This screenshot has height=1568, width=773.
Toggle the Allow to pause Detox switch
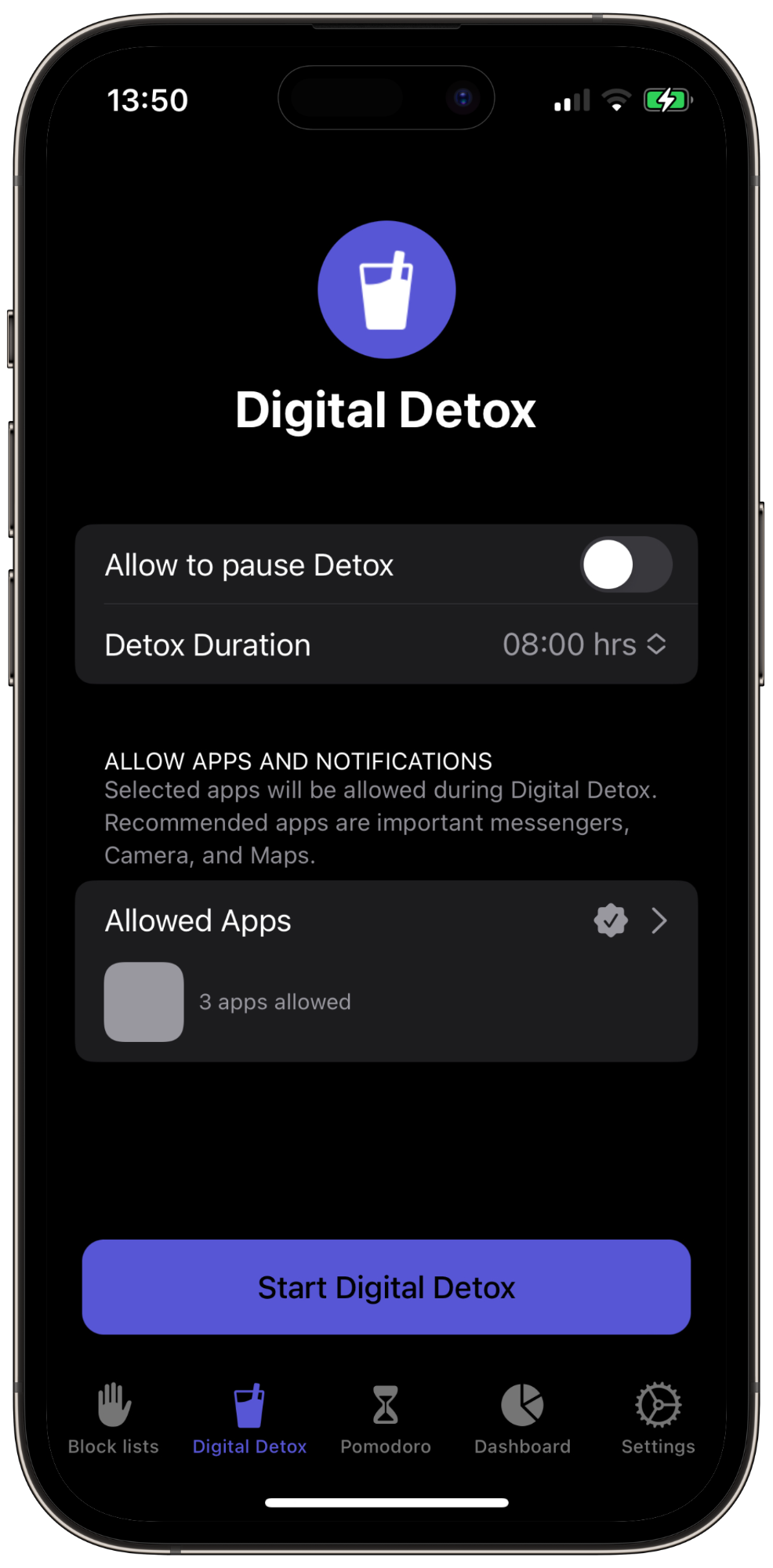pos(625,564)
